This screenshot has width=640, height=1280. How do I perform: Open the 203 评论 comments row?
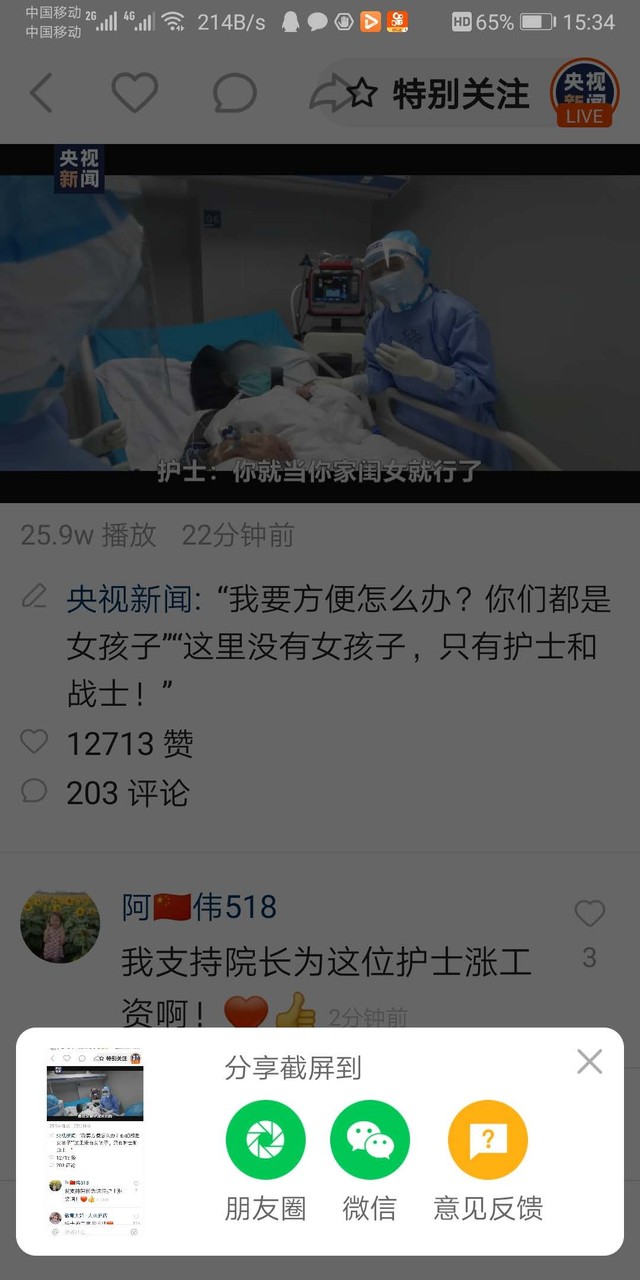[106, 793]
